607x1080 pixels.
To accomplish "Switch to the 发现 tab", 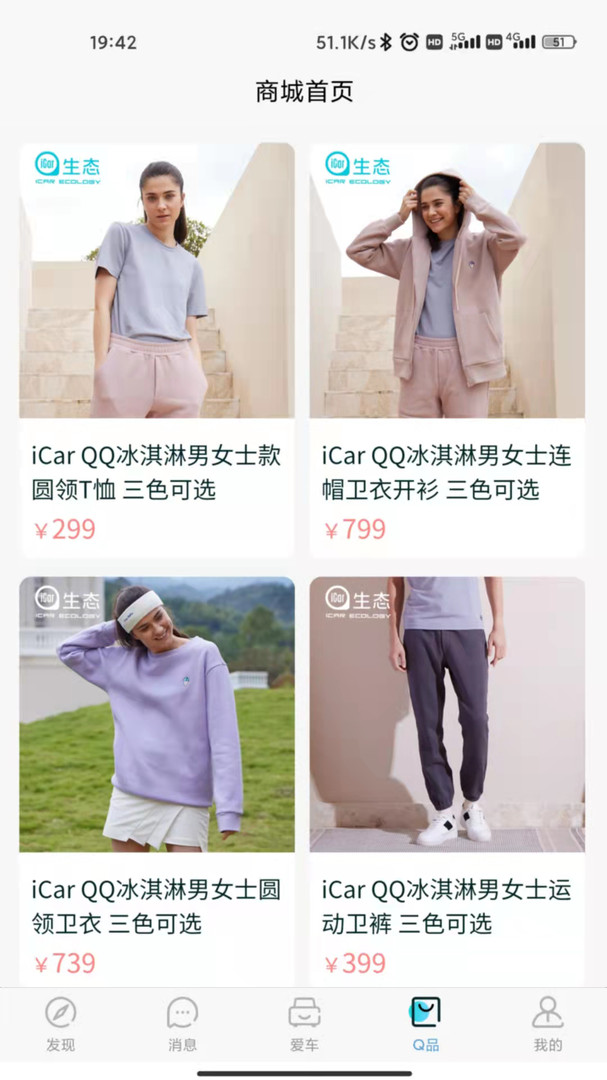I will 60,1024.
